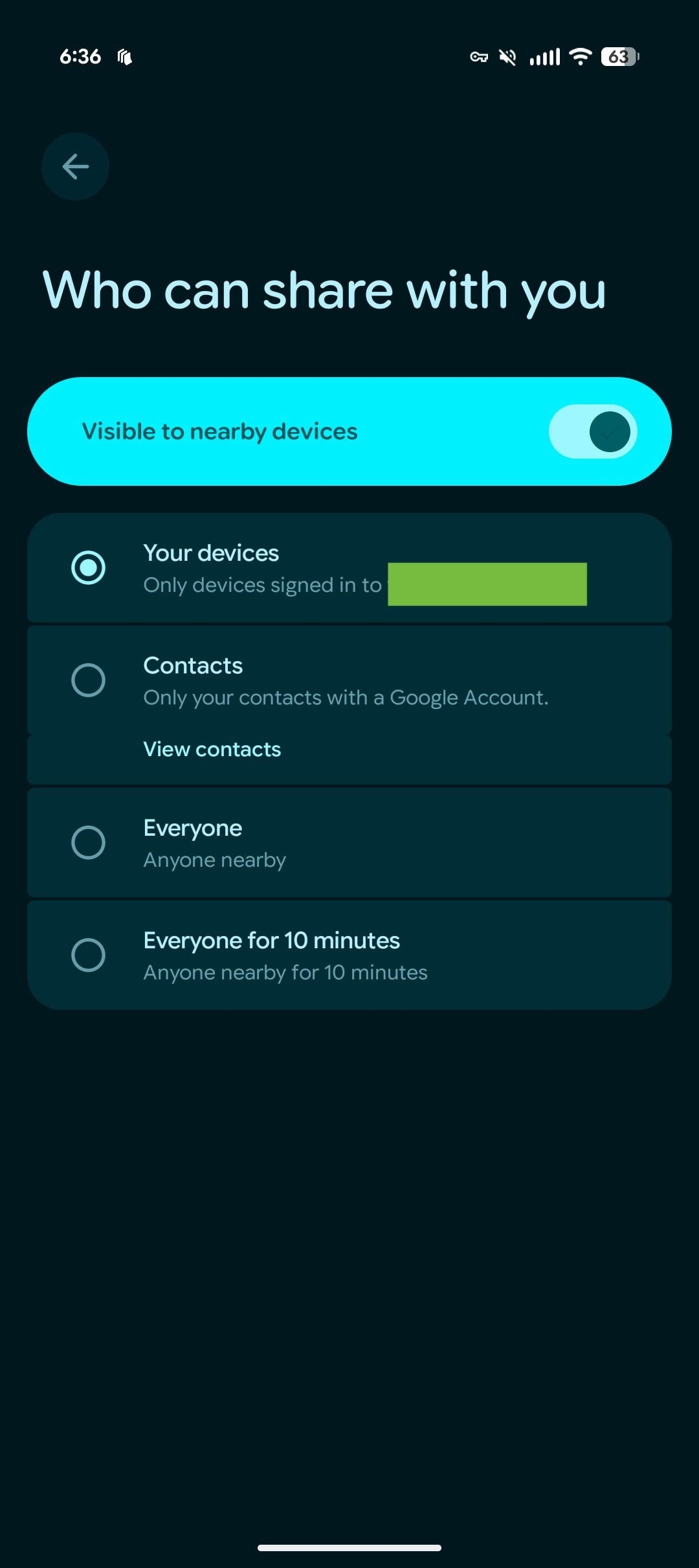Turn off Visible to nearby devices
The image size is (699, 1568).
tap(592, 431)
